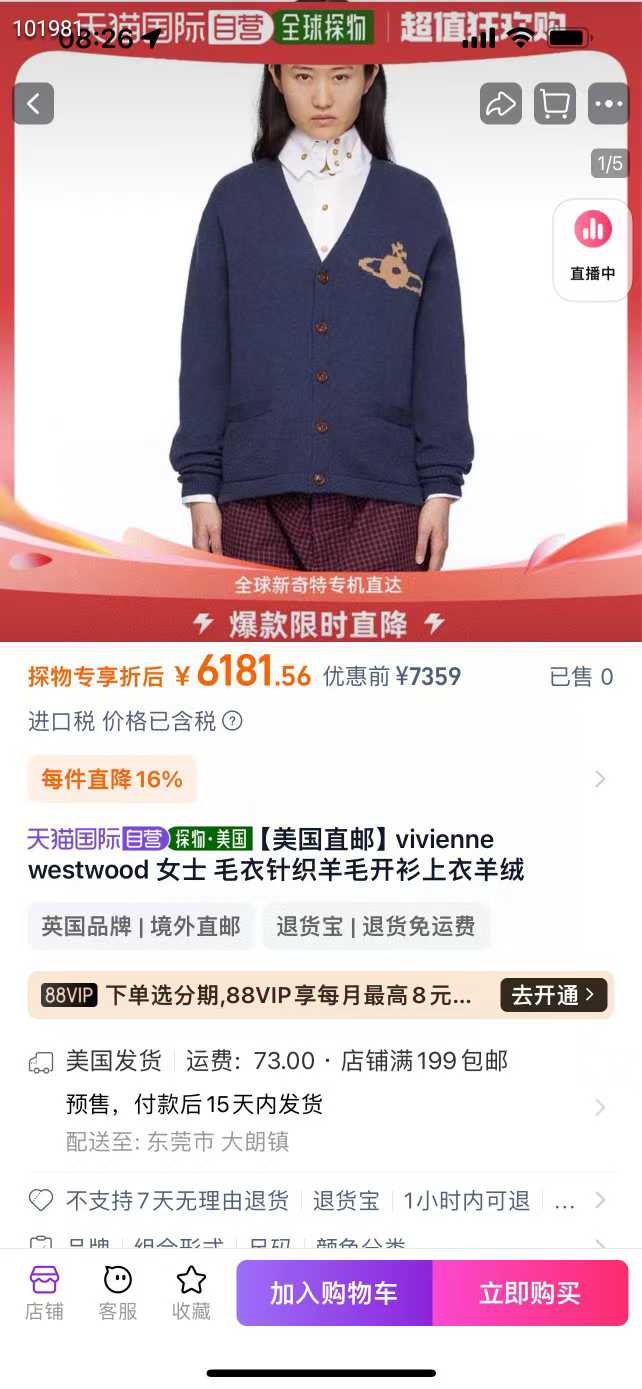642x1389 pixels.
Task: Tap 去开通 to activate 88VIP
Action: click(553, 995)
